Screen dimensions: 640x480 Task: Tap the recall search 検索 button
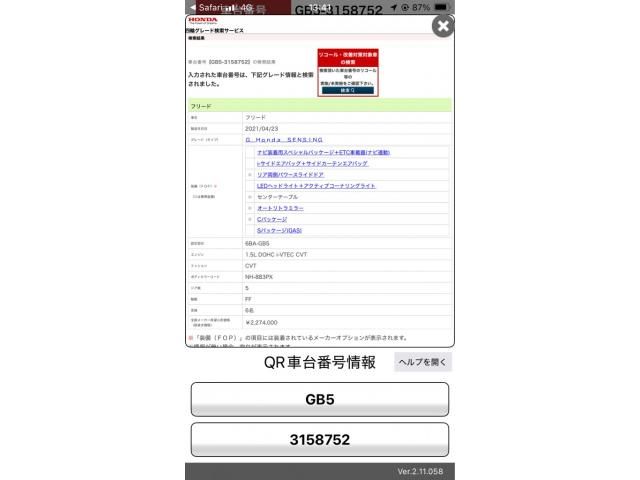347,90
